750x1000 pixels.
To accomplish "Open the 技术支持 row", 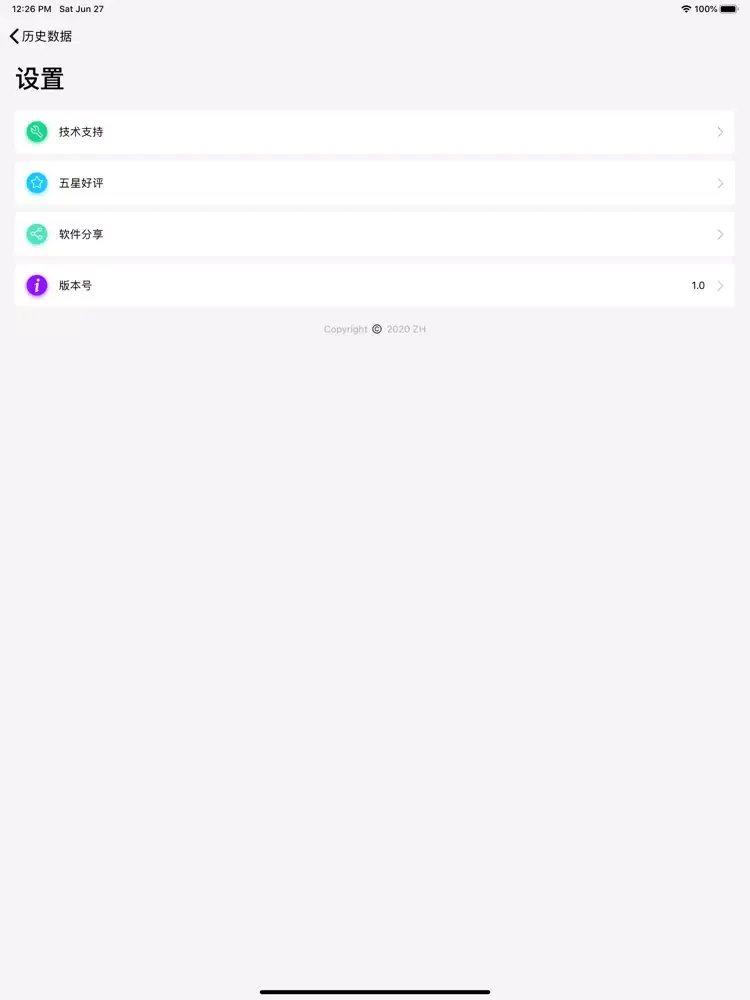I will click(x=374, y=132).
